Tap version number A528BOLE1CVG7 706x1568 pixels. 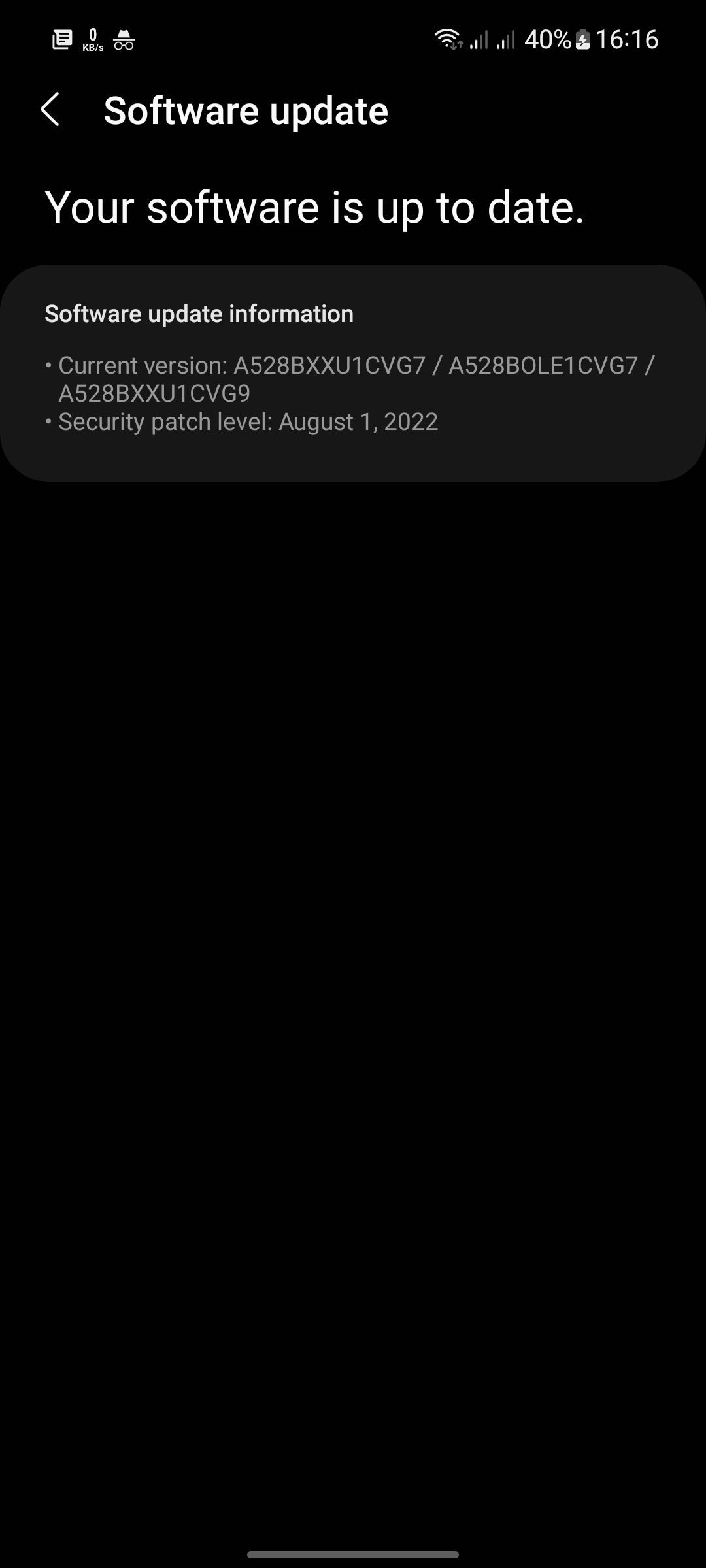coord(543,365)
